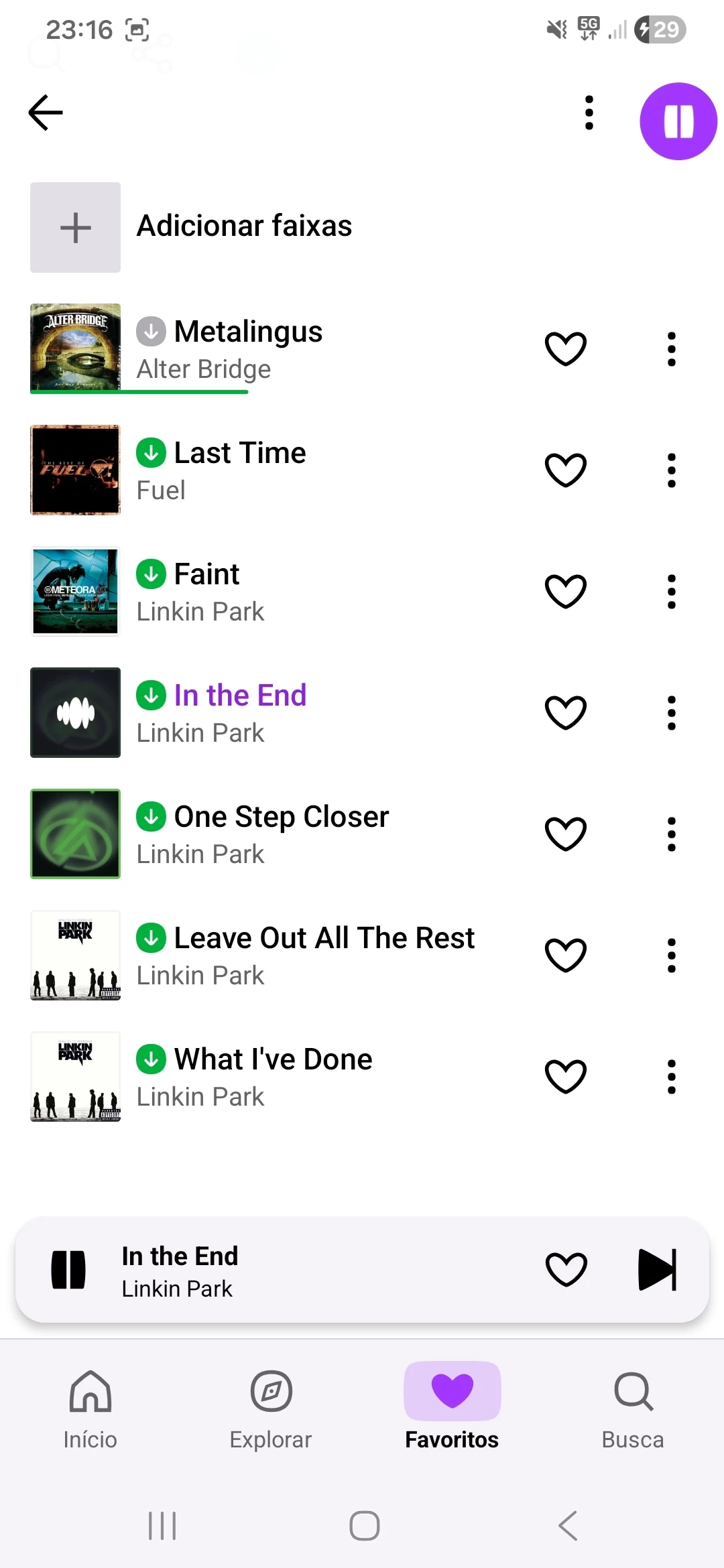Tap Adicionar faixas to add tracks
The width and height of the screenshot is (724, 1568).
[x=244, y=226]
